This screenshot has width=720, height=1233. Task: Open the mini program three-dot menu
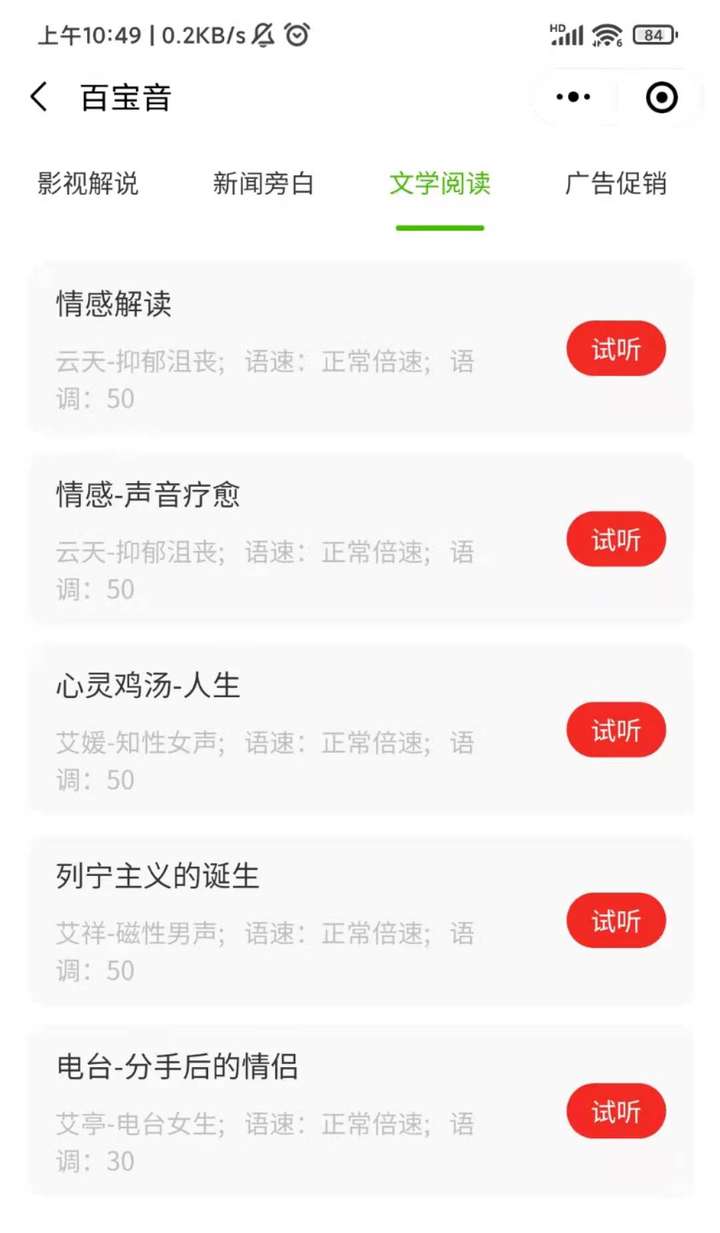(573, 97)
